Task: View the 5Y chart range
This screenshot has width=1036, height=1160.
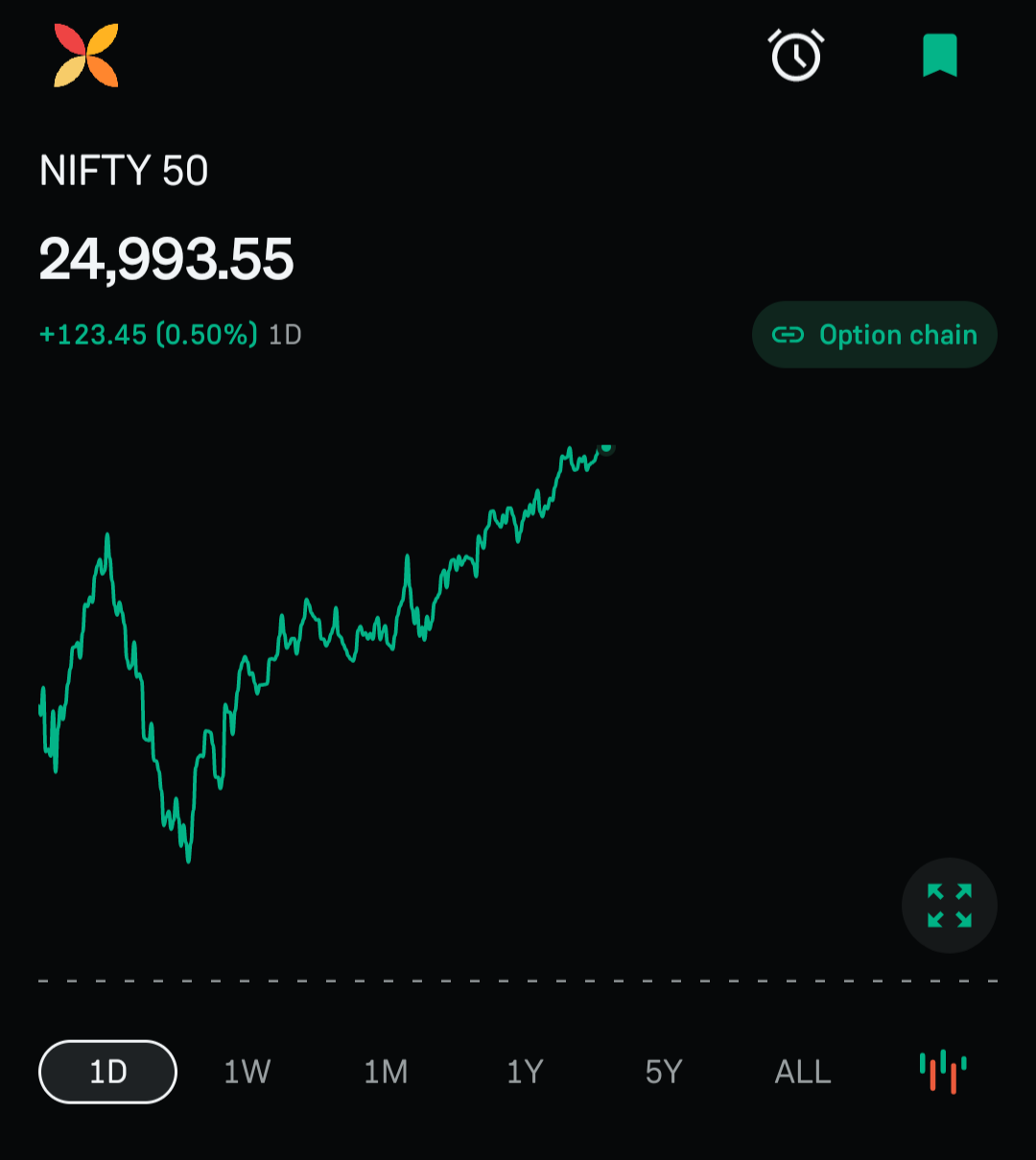Action: coord(664,1072)
